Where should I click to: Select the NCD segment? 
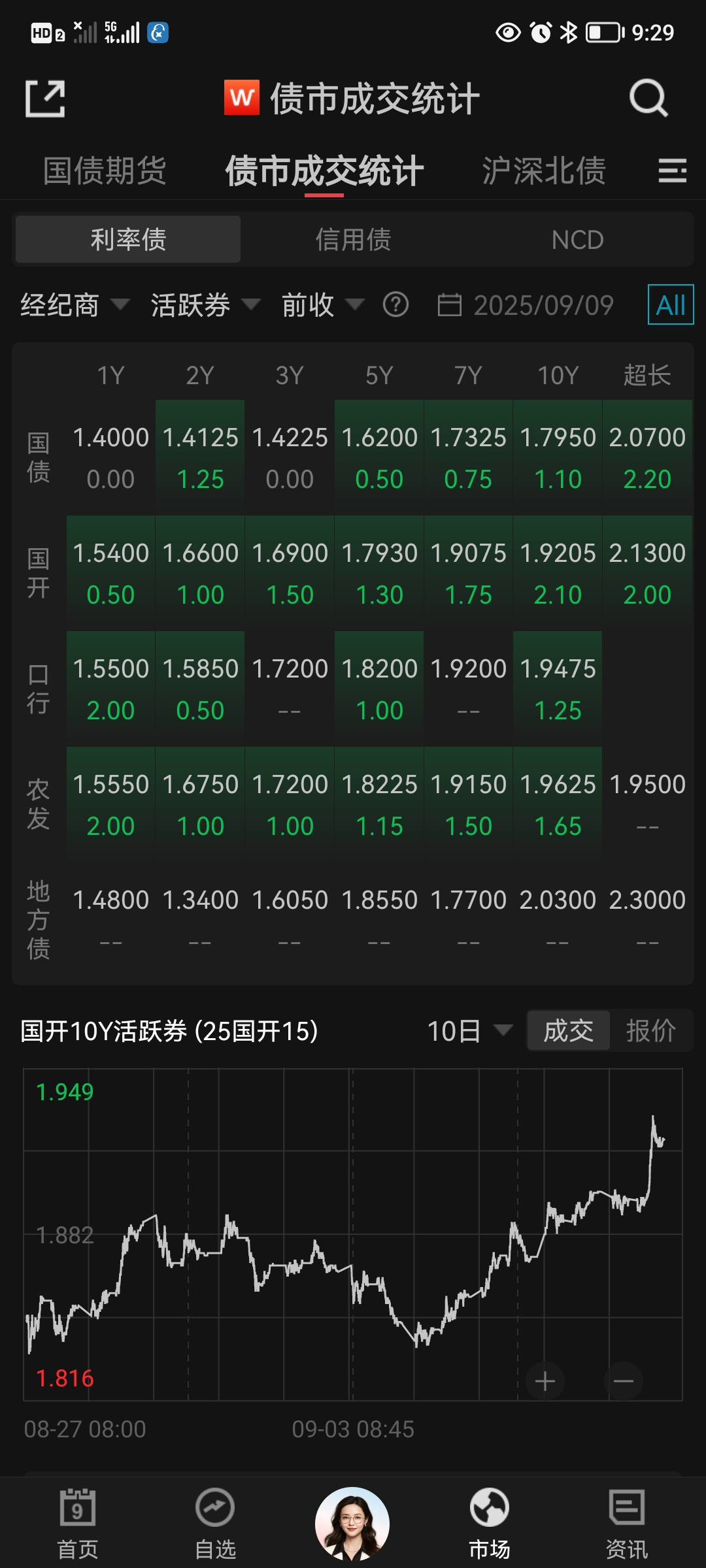pyautogui.click(x=577, y=240)
